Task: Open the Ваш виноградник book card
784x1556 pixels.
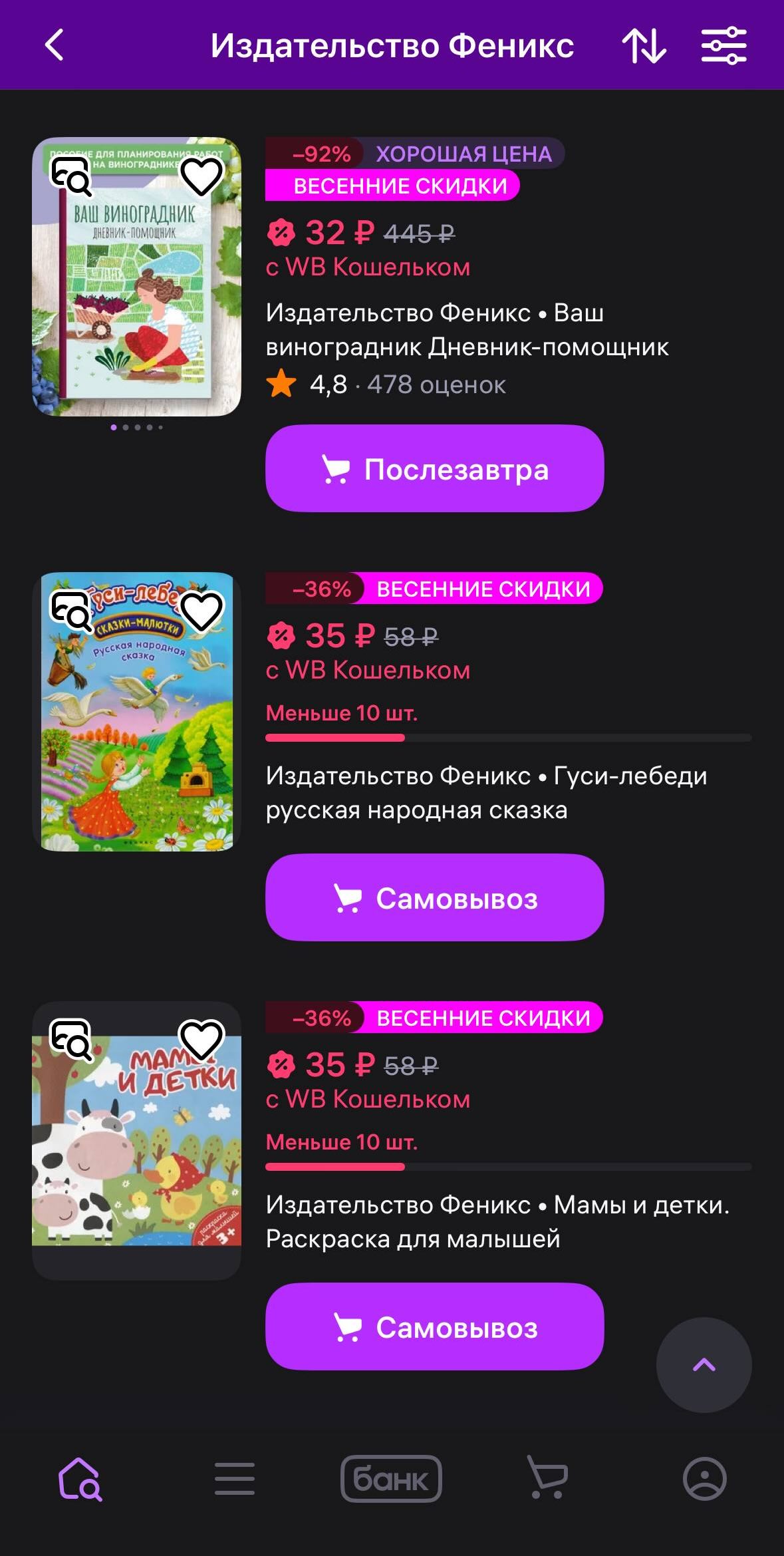Action: 136,299
